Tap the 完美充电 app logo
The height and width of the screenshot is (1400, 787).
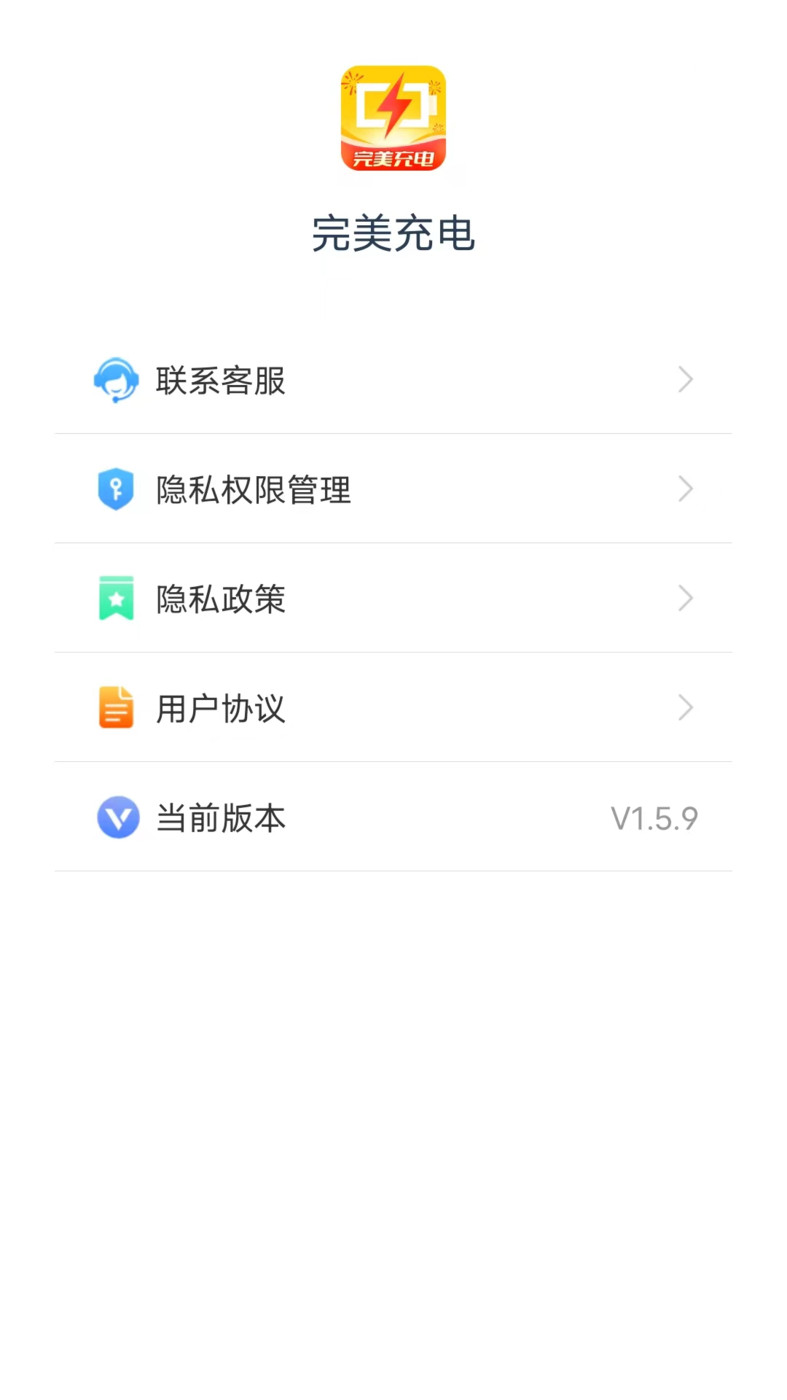pyautogui.click(x=393, y=117)
